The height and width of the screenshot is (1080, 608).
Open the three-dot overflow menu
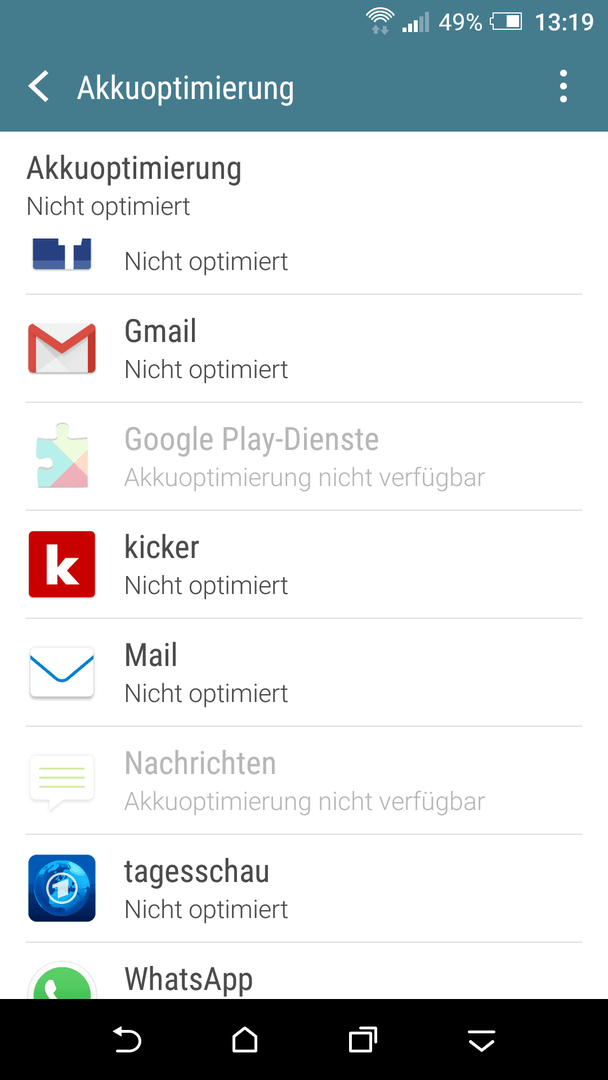(x=563, y=87)
